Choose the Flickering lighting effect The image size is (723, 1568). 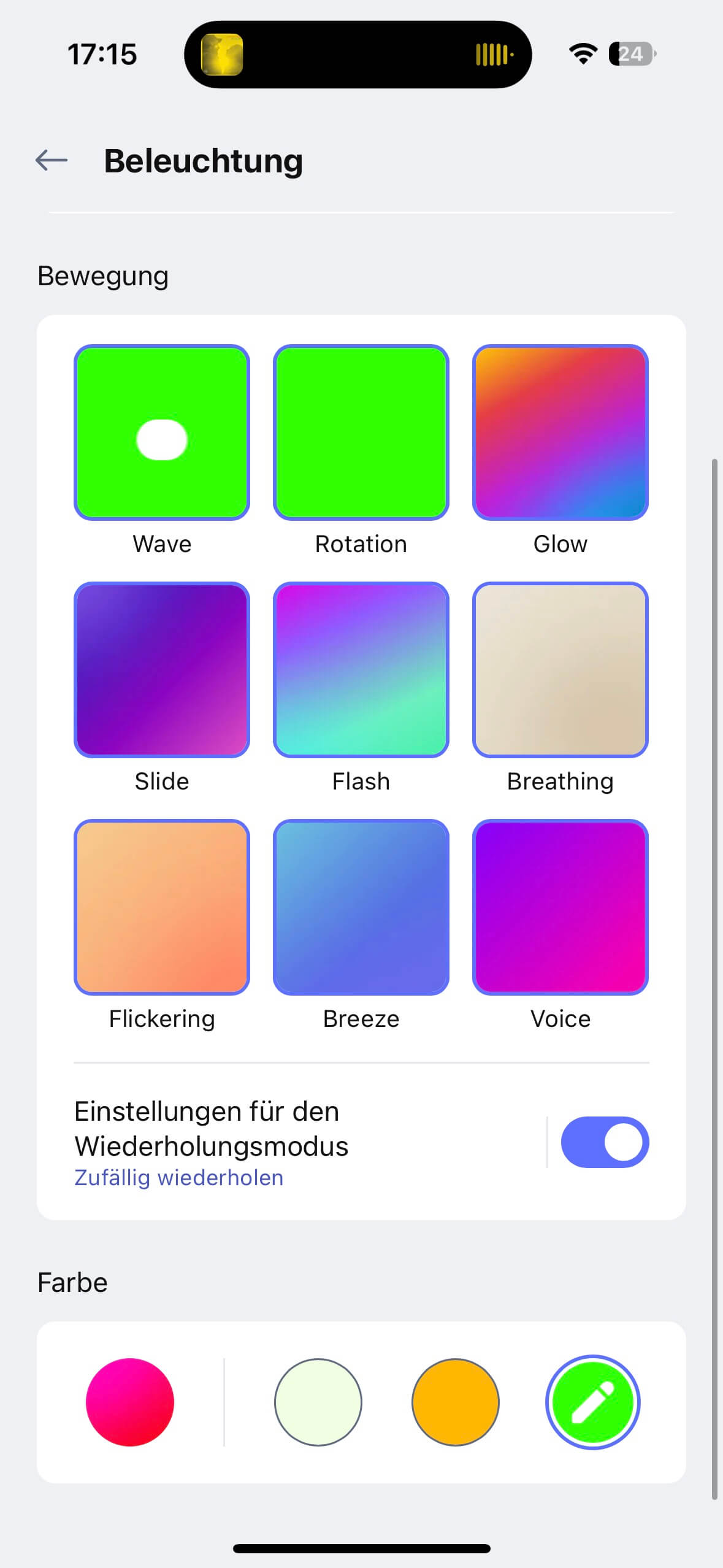tap(162, 907)
